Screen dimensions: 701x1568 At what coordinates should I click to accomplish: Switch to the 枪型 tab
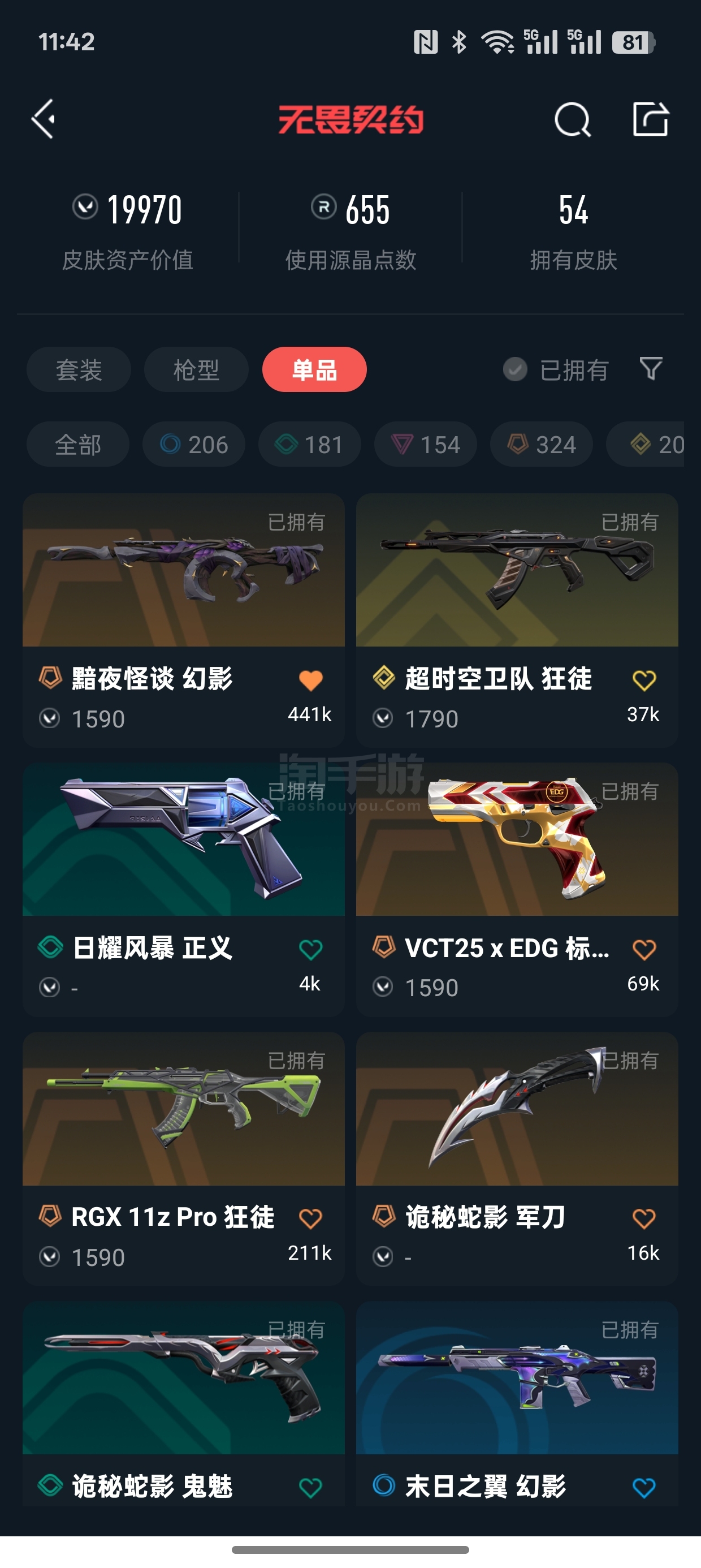[196, 369]
